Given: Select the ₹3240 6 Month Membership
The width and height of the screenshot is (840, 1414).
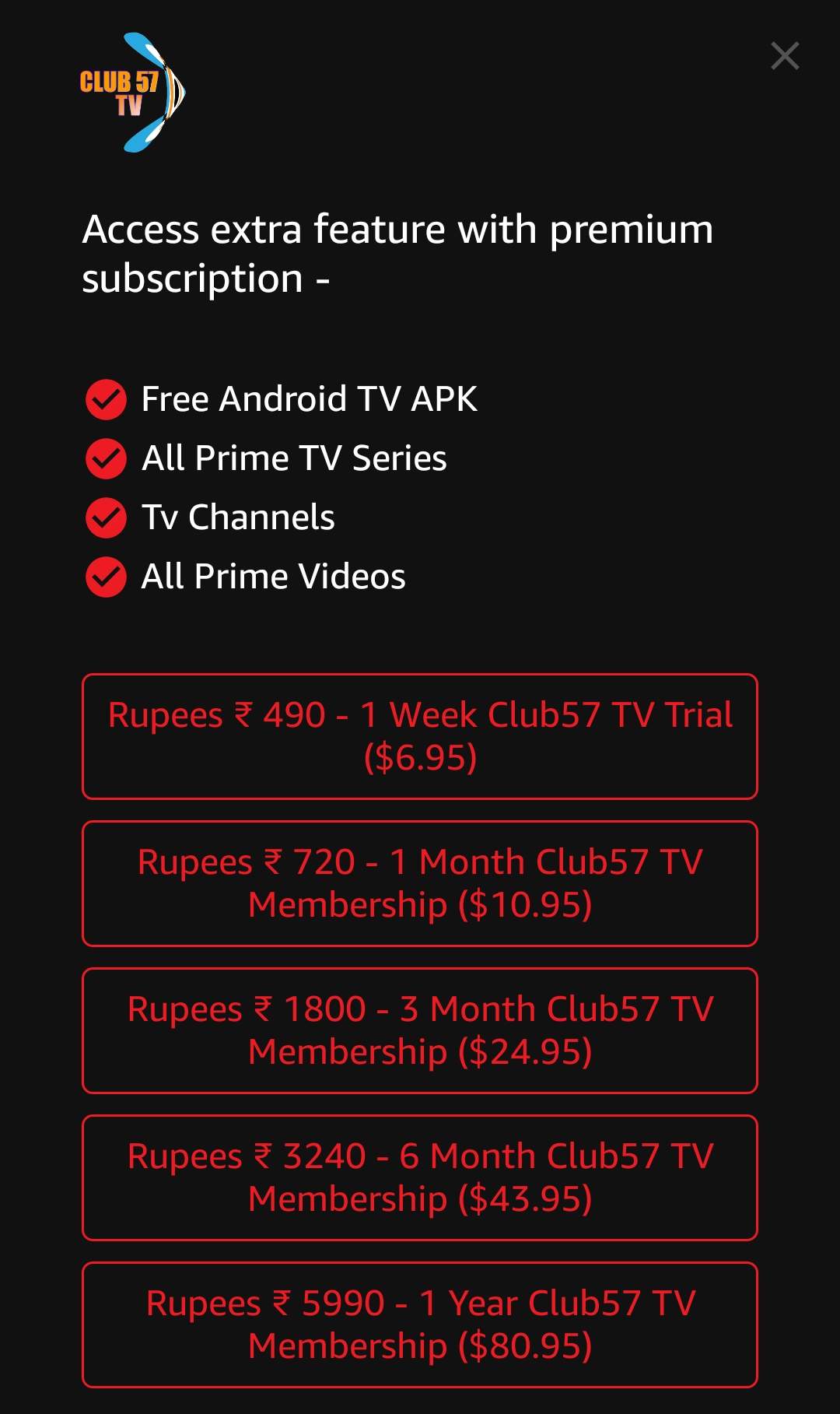Looking at the screenshot, I should pyautogui.click(x=420, y=1177).
